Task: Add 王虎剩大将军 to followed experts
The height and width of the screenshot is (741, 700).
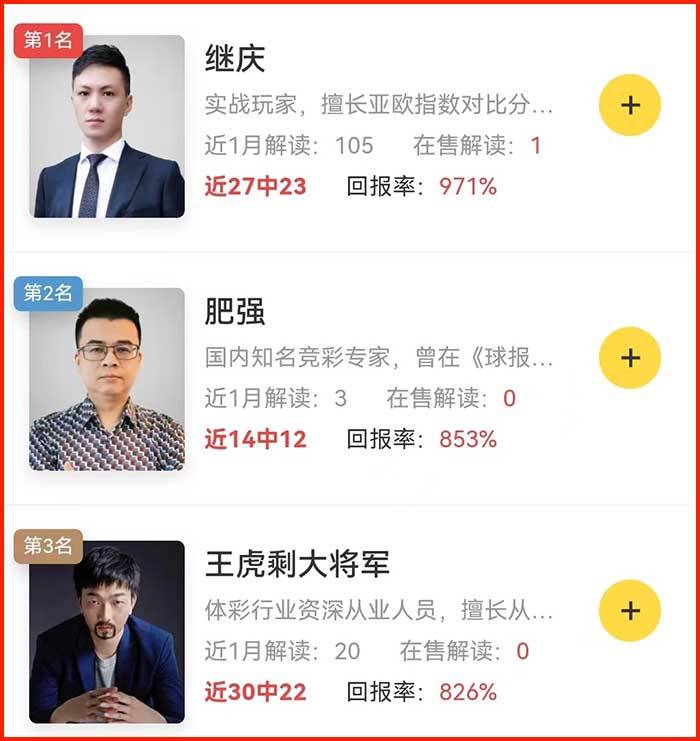Action: 630,610
